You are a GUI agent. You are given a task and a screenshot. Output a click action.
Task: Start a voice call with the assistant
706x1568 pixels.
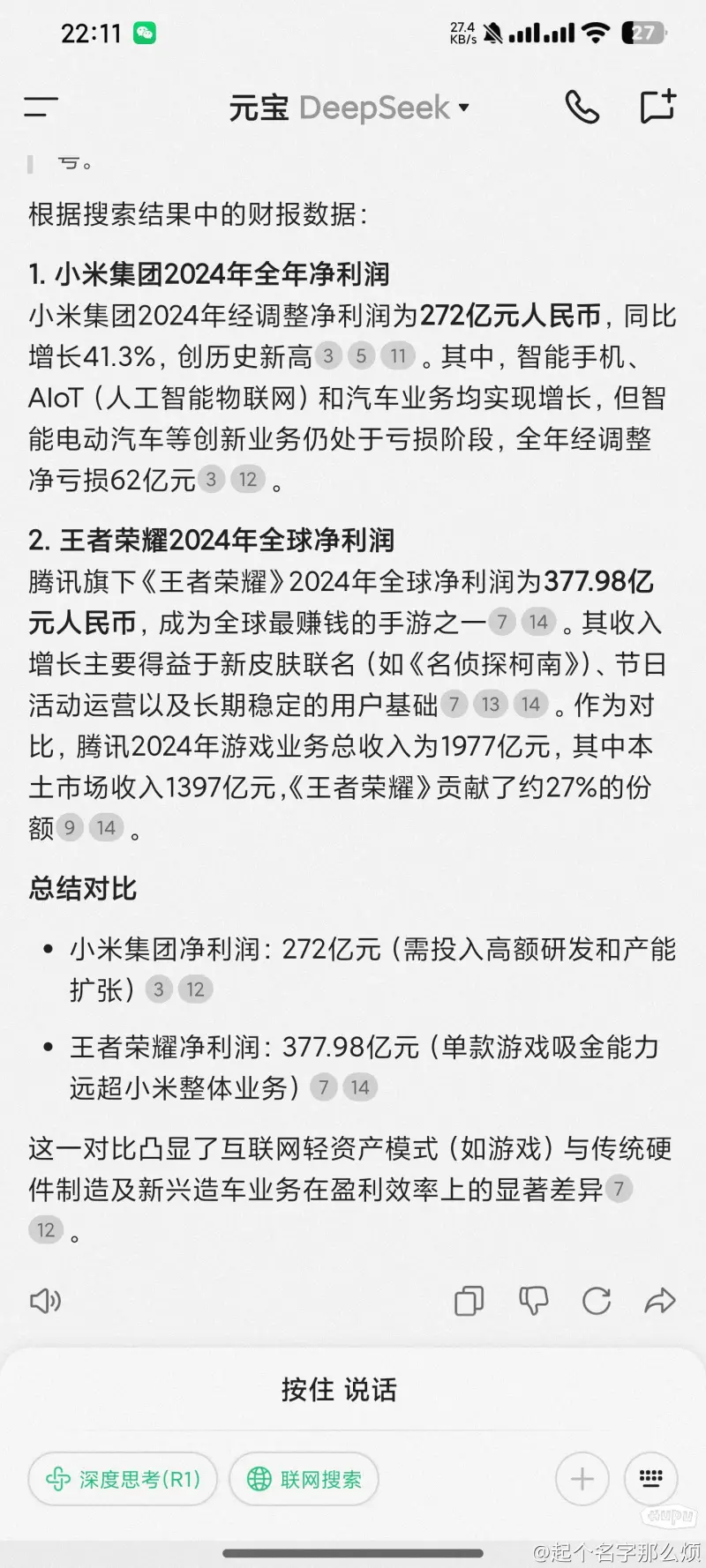pos(582,108)
